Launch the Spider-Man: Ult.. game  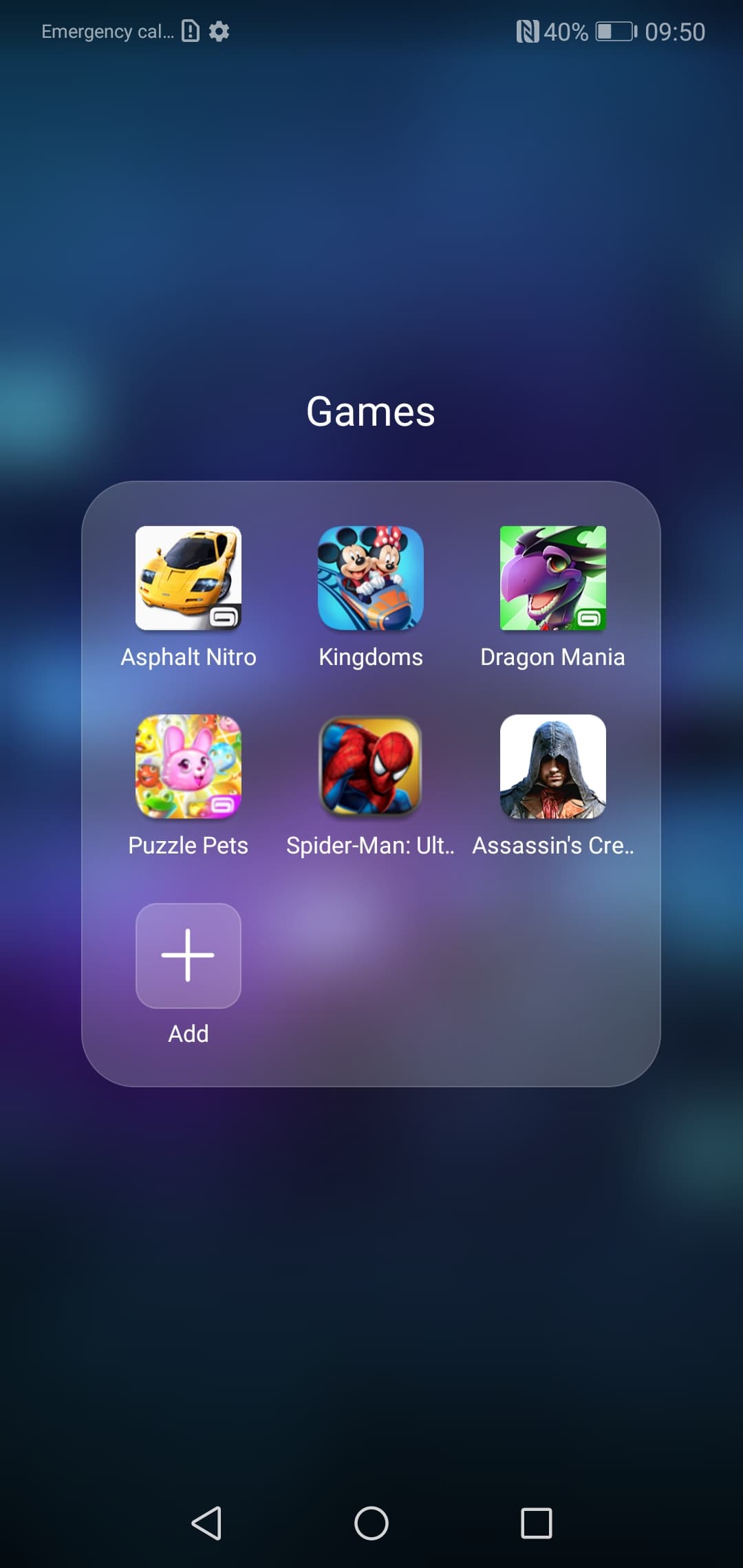[x=370, y=767]
